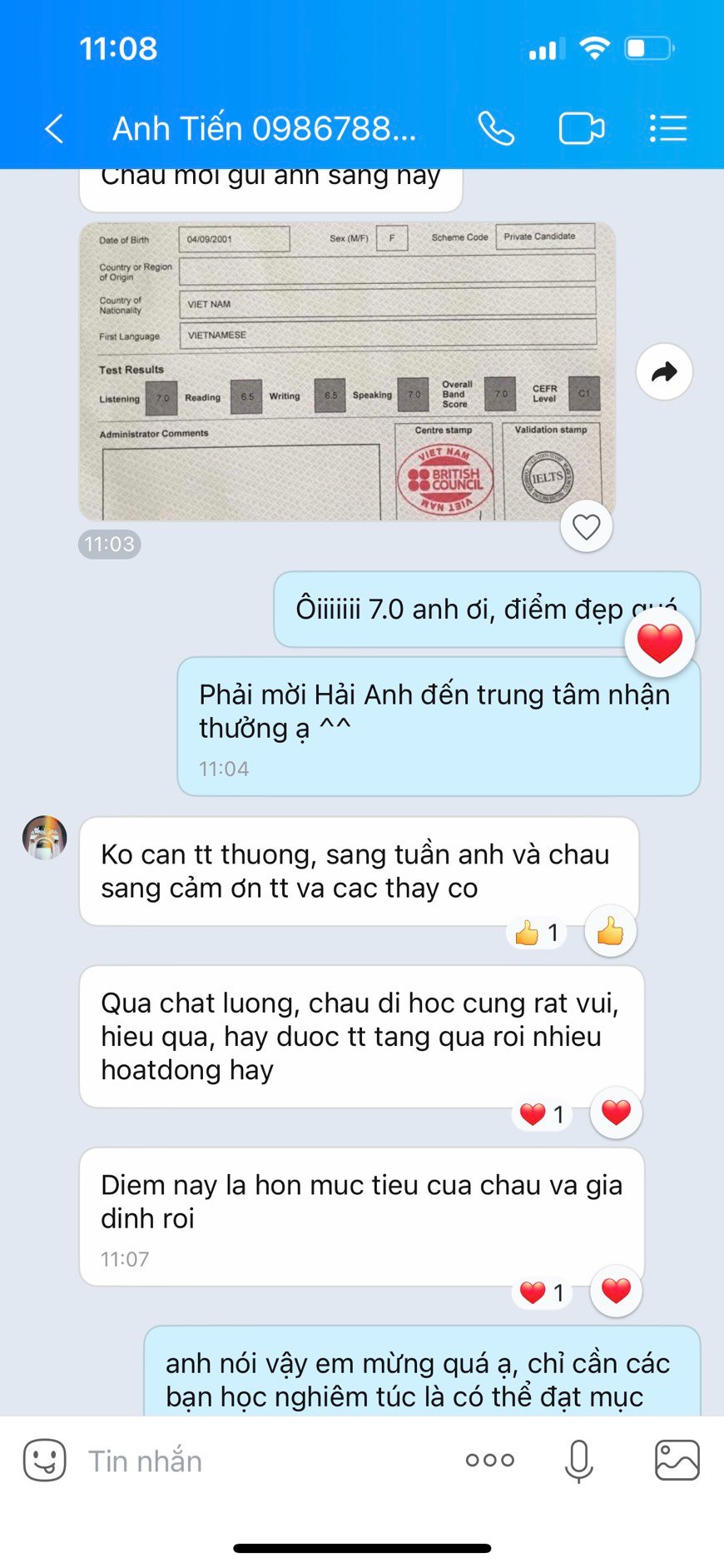Viewport: 724px width, 1568px height.
Task: Start a video call with Anh Tiến
Action: pos(581,129)
